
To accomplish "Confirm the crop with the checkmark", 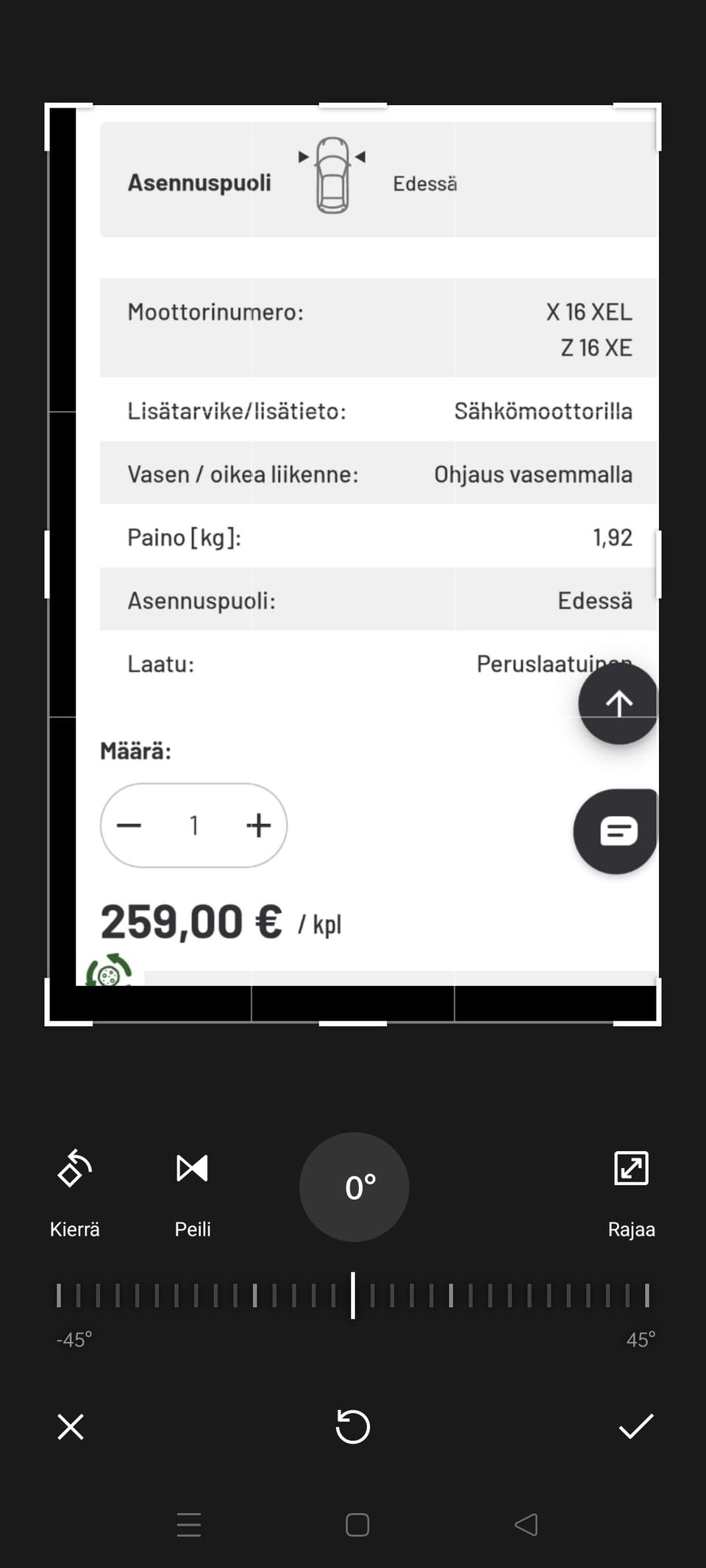I will pos(636,1427).
